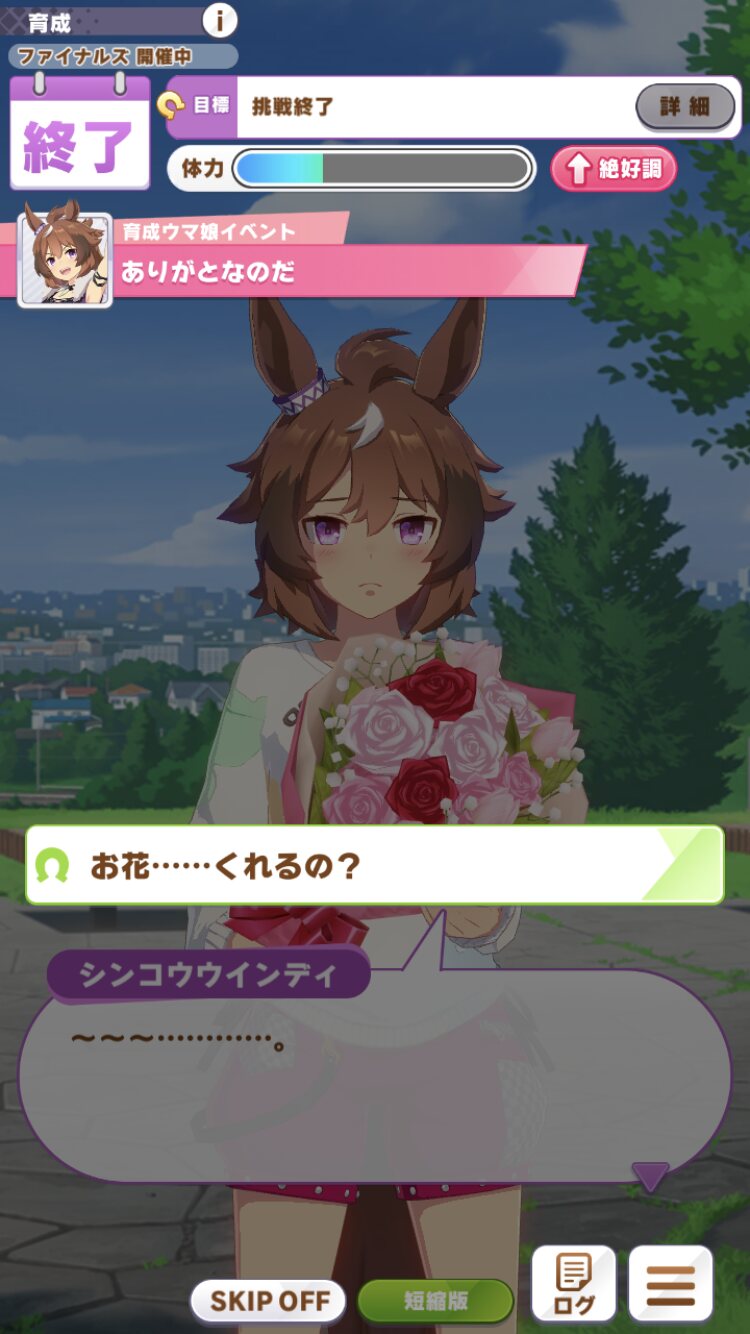The width and height of the screenshot is (750, 1334).
Task: Tap the 絶好調 condition button
Action: tap(613, 169)
